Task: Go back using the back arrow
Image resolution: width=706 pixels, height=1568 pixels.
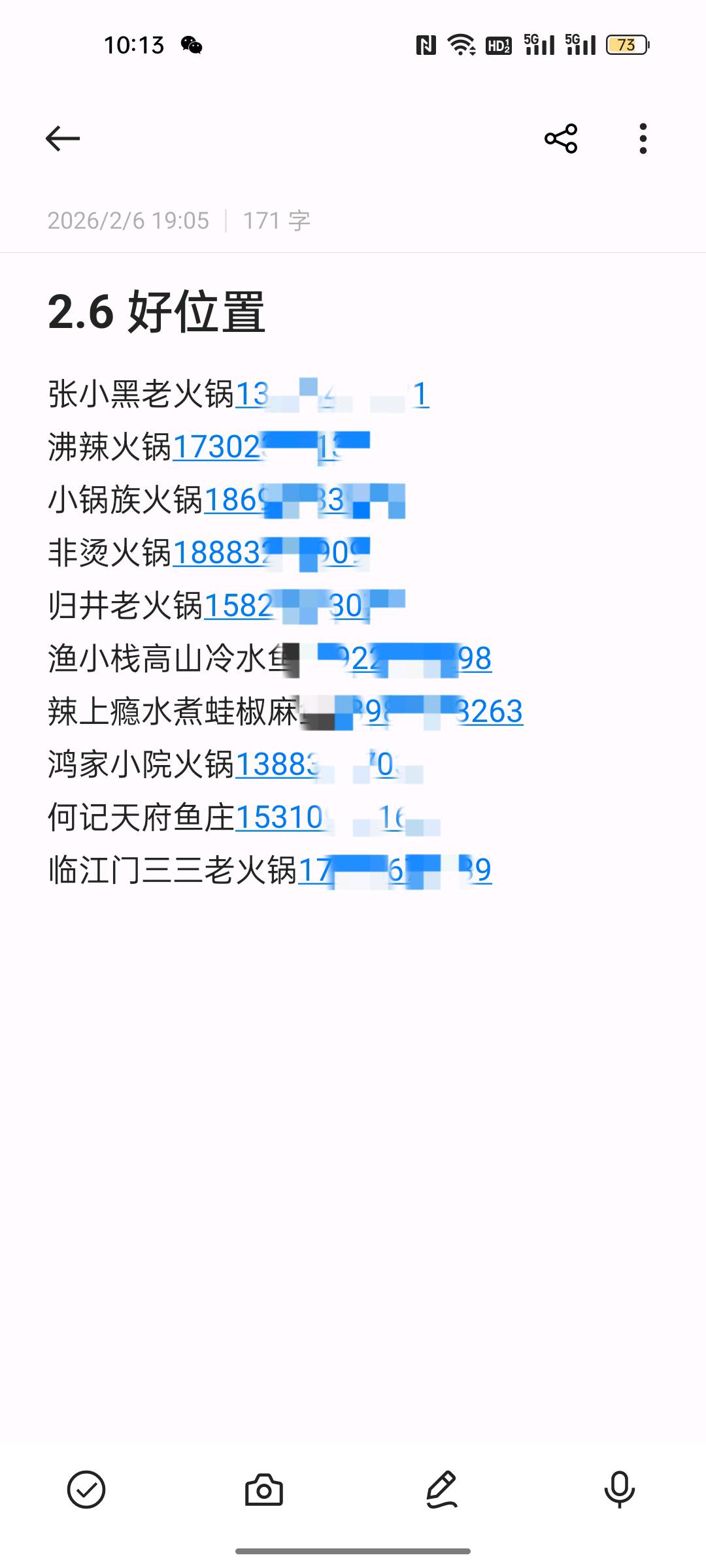Action: click(61, 138)
